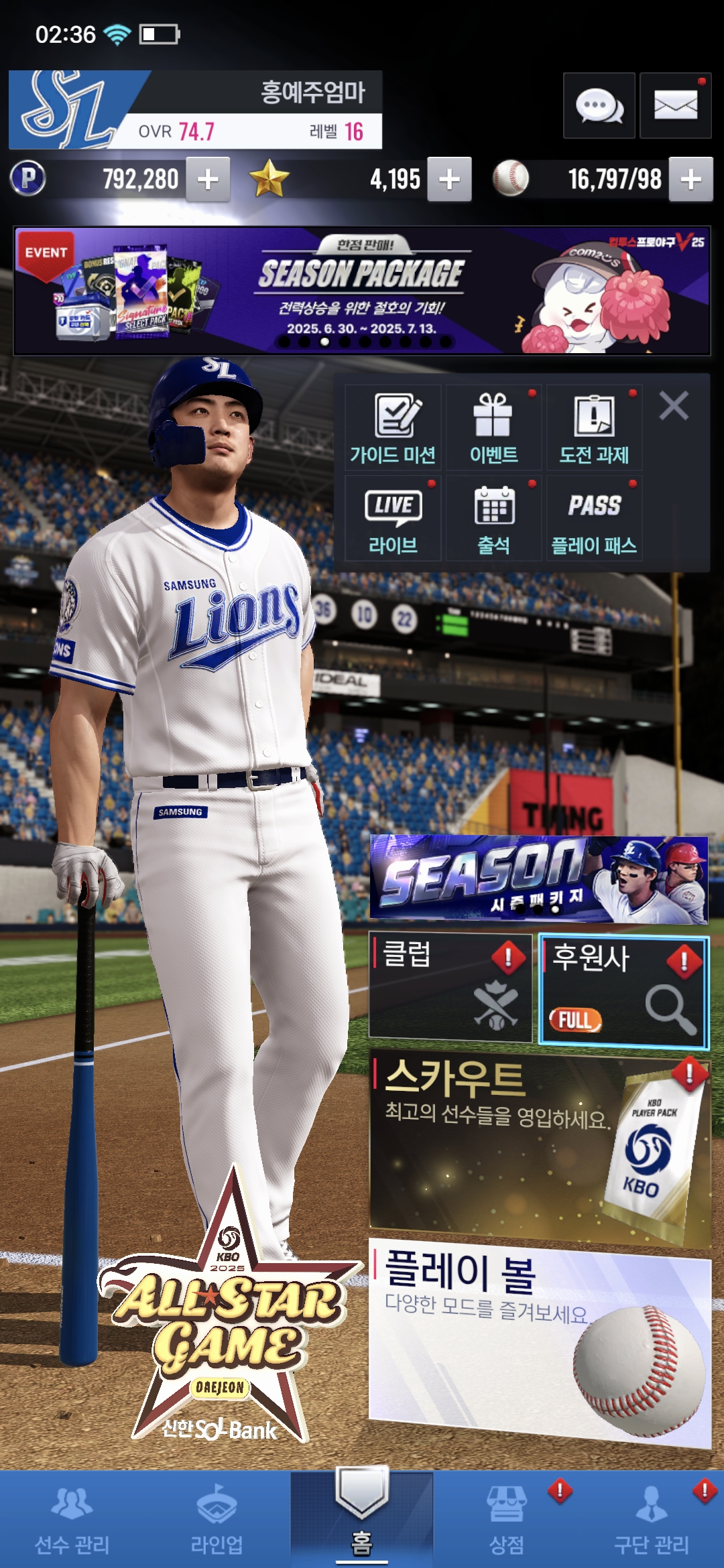Open 라이브 menu

coord(393,518)
